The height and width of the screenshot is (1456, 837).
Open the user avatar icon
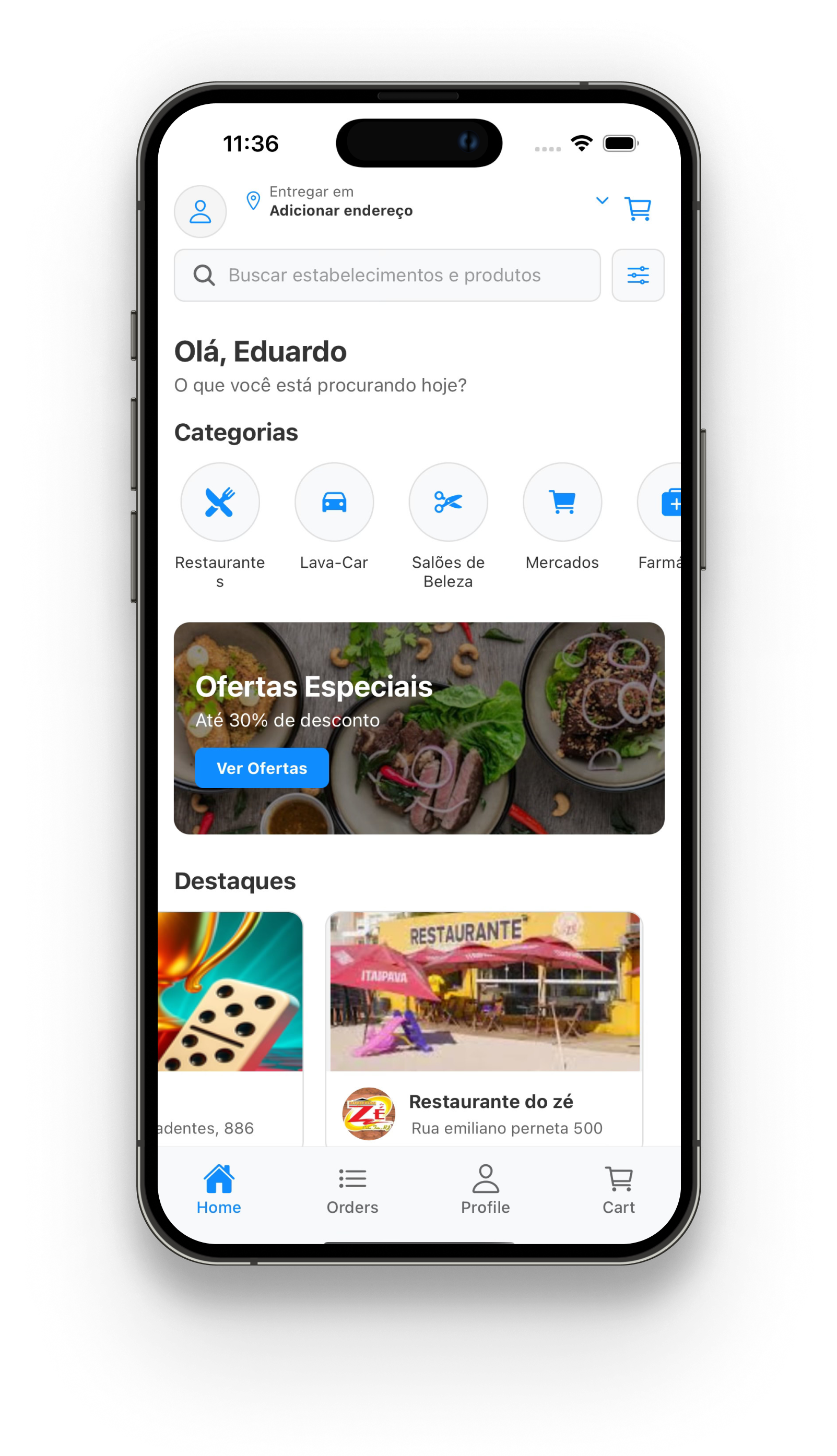click(200, 211)
